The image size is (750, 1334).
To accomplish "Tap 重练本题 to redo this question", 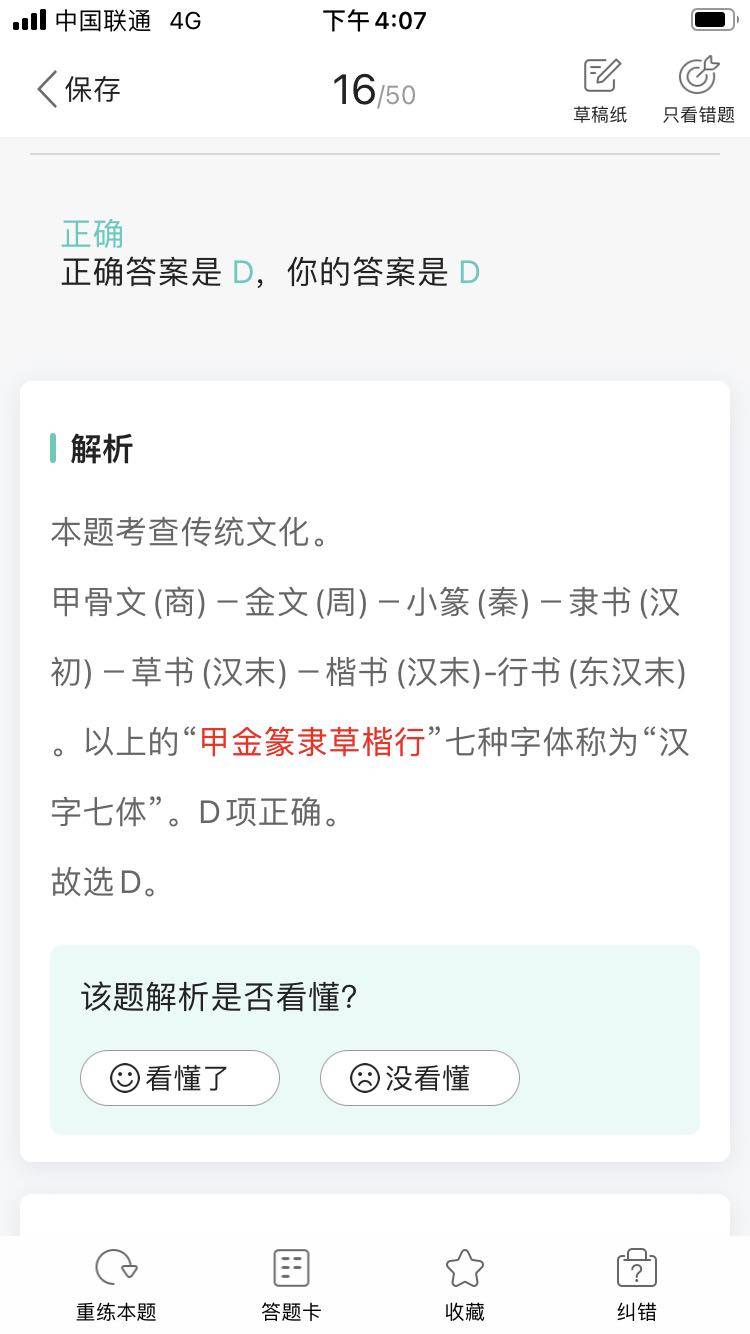I will click(x=116, y=1284).
